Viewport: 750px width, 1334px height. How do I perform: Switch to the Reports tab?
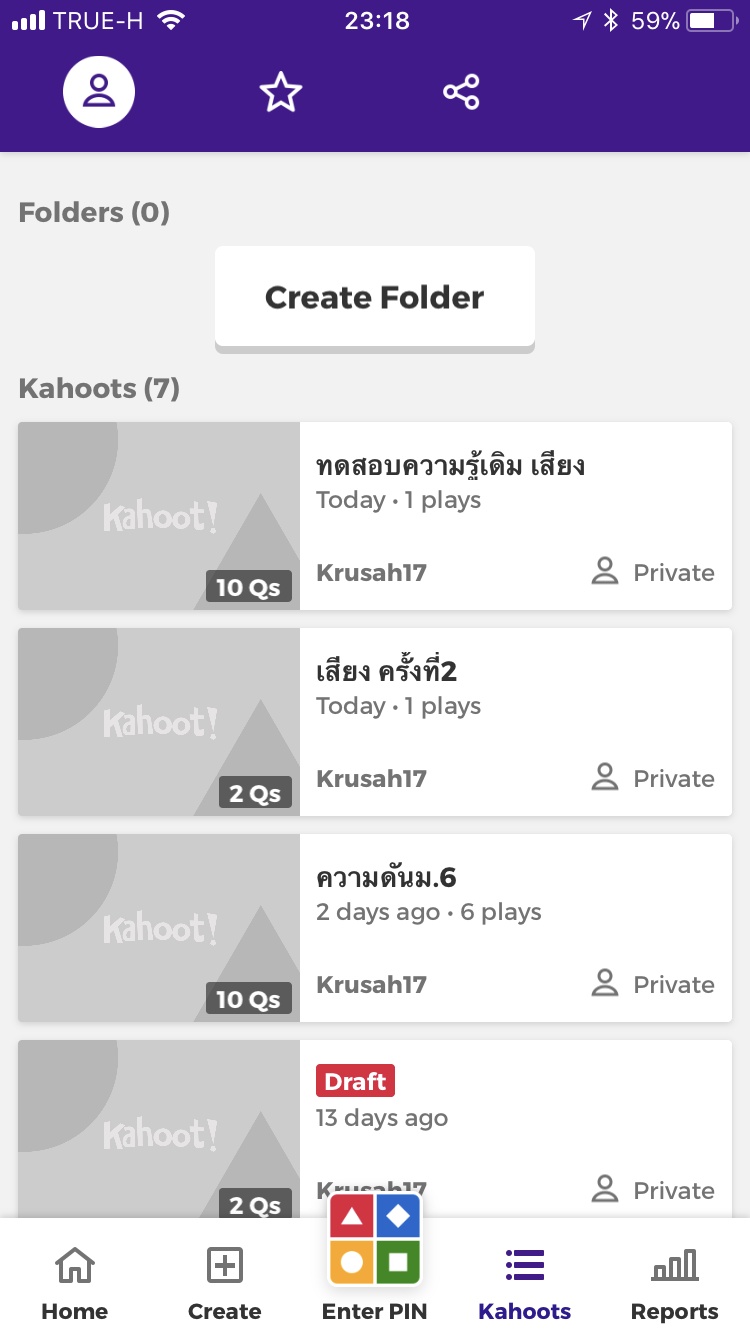coord(675,1283)
